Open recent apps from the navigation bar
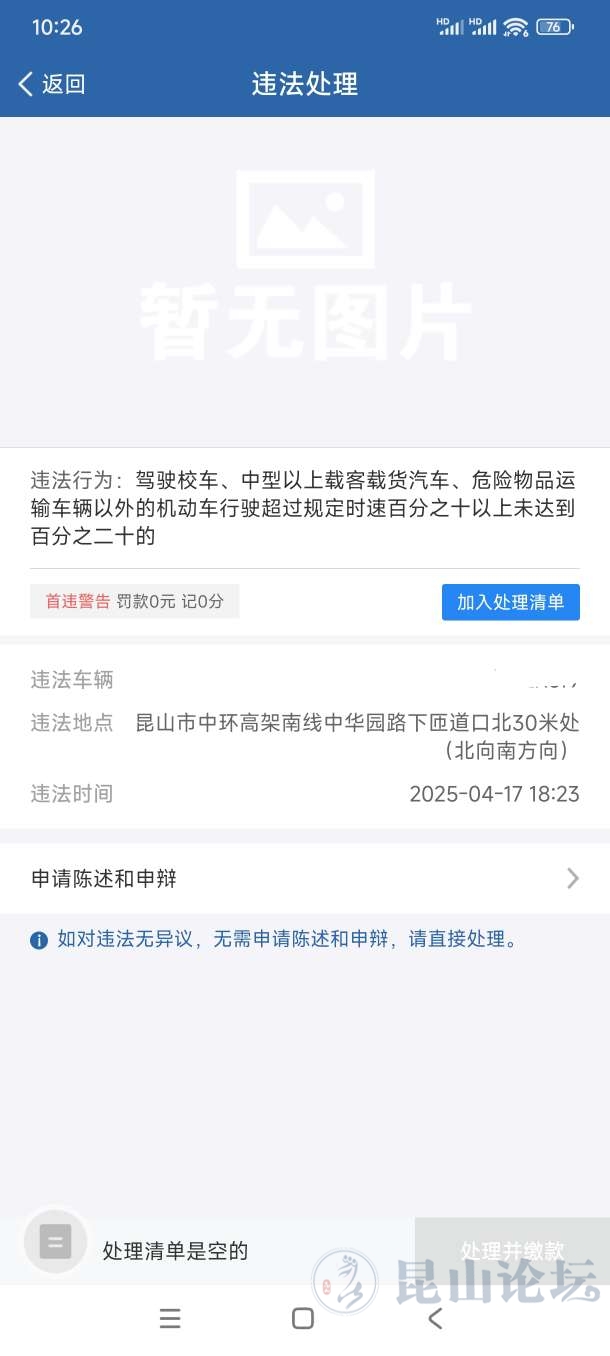This screenshot has width=610, height=1356. pyautogui.click(x=170, y=1318)
